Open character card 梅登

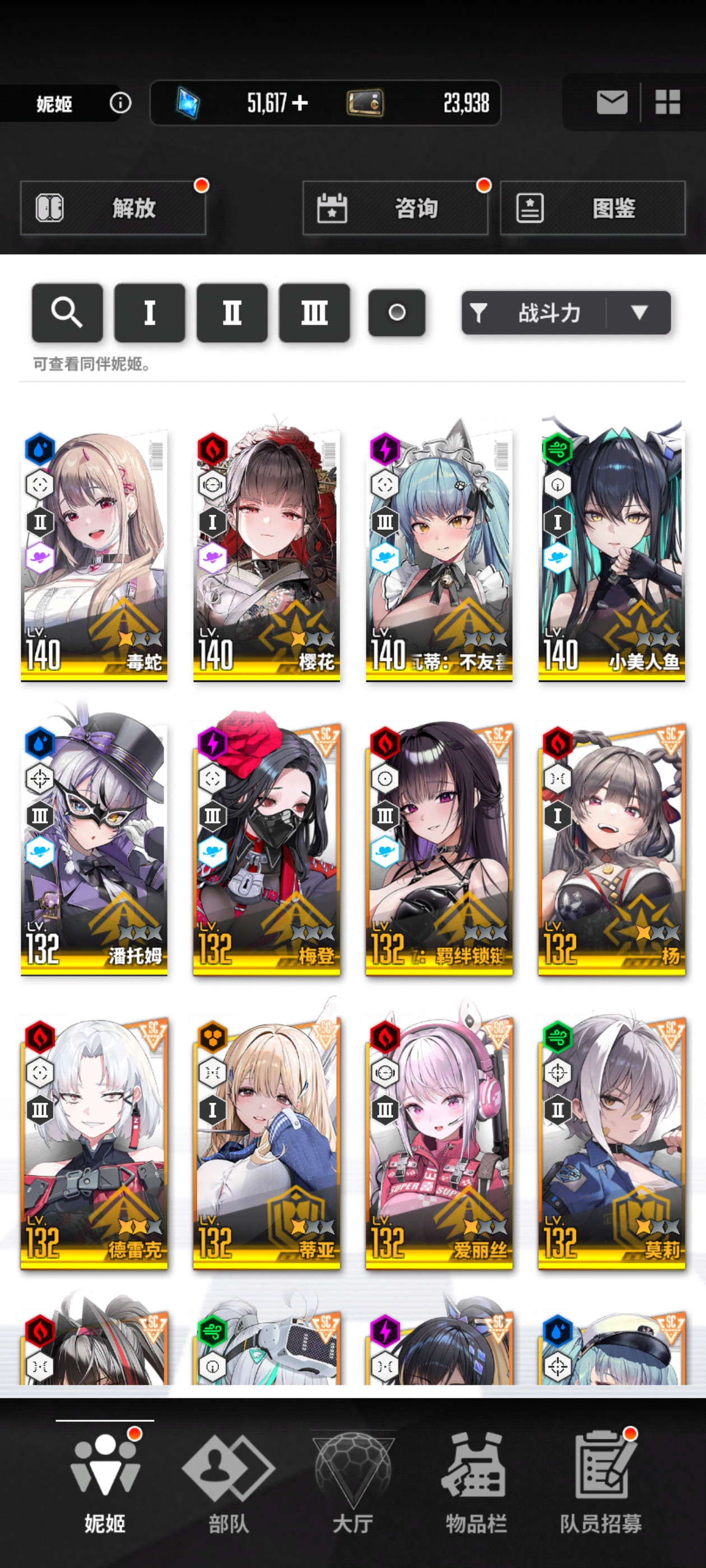pos(266,848)
